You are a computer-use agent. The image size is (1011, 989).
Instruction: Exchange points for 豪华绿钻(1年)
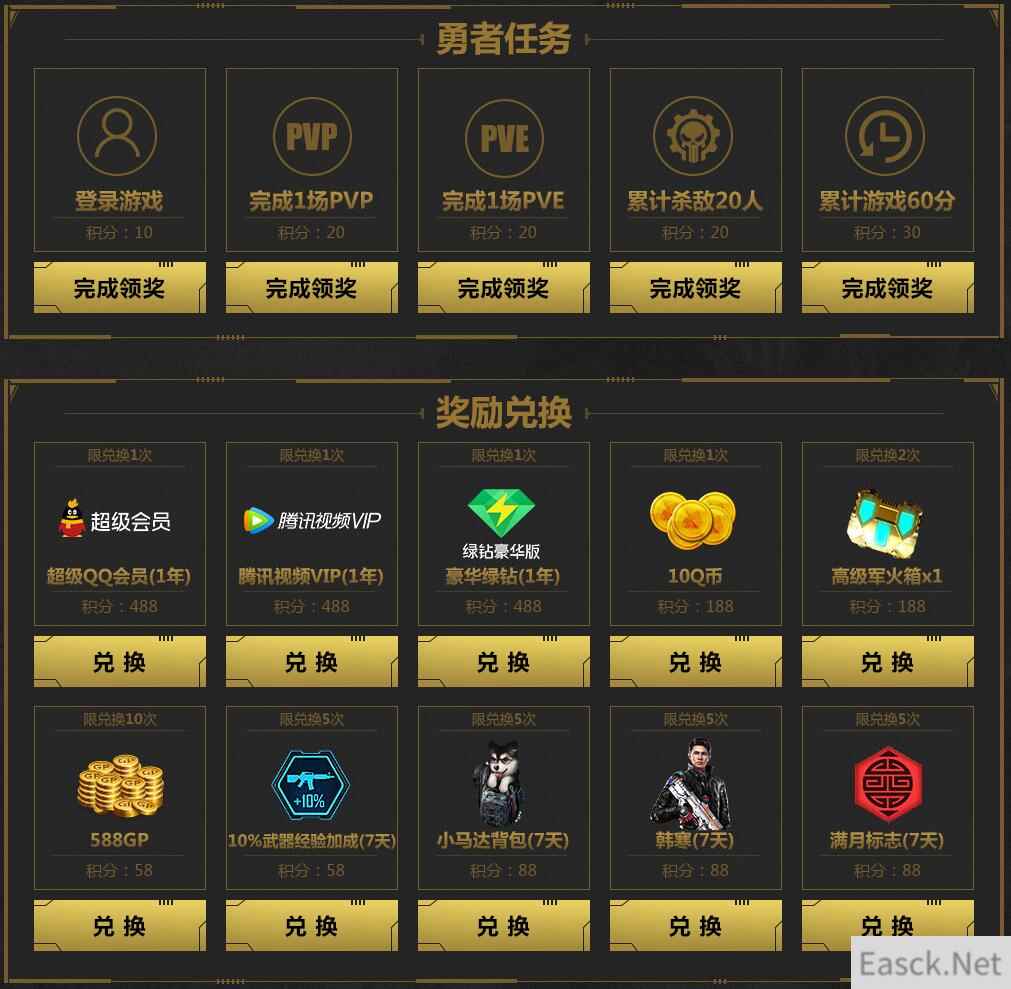pyautogui.click(x=503, y=662)
